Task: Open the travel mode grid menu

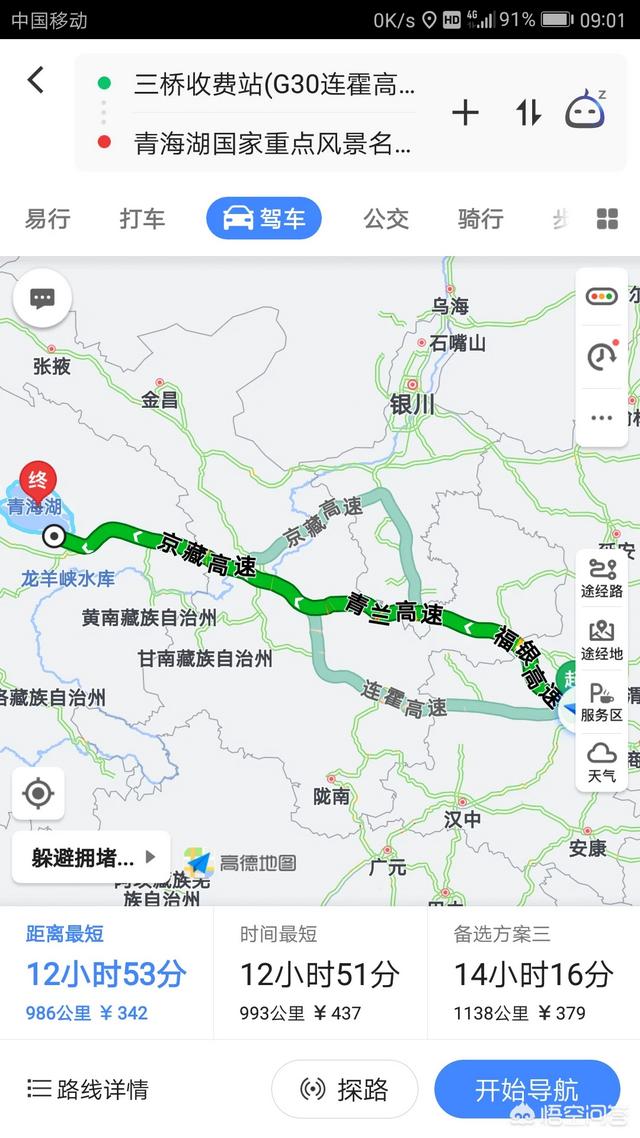Action: pyautogui.click(x=607, y=219)
